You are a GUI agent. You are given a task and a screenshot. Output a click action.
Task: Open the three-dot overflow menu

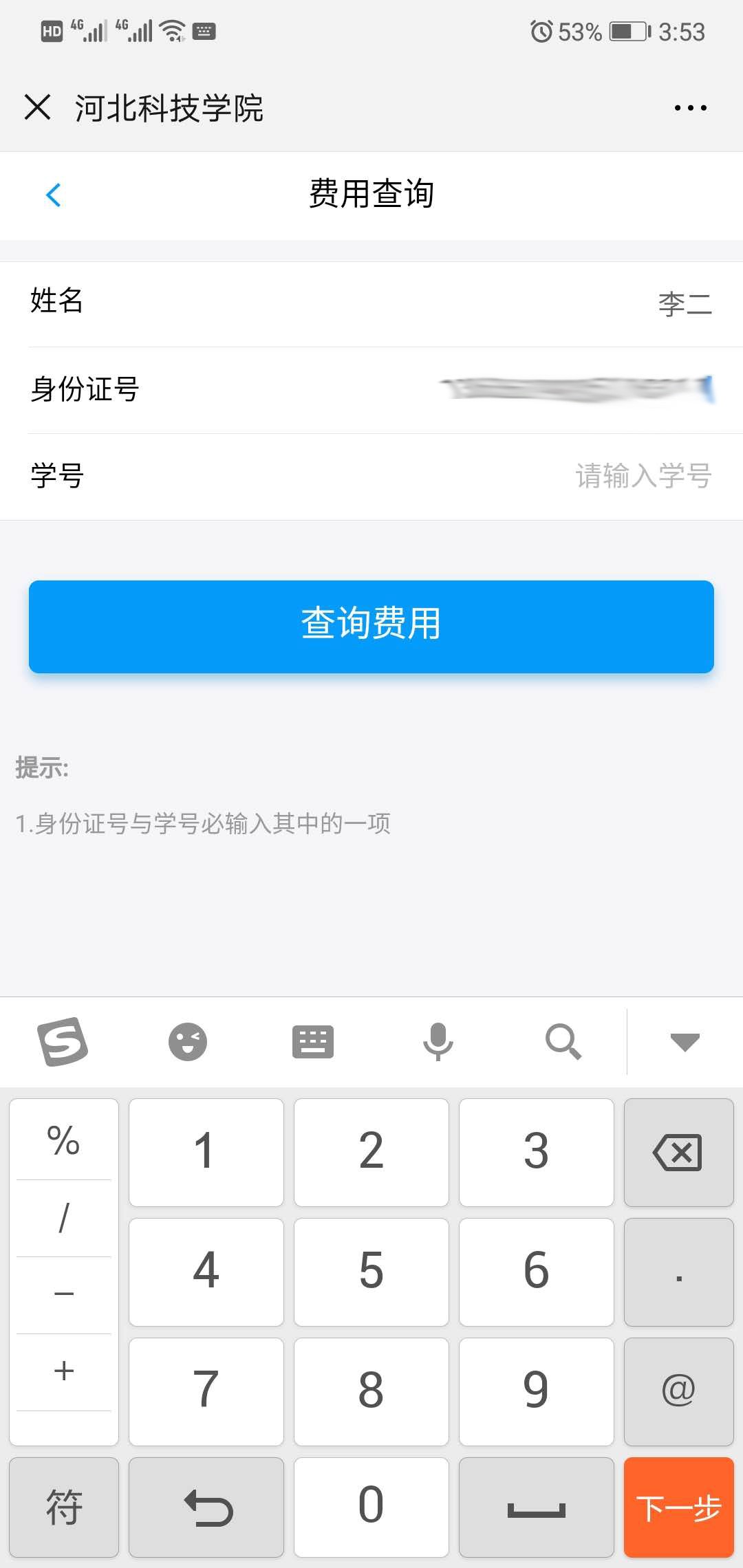[x=690, y=108]
